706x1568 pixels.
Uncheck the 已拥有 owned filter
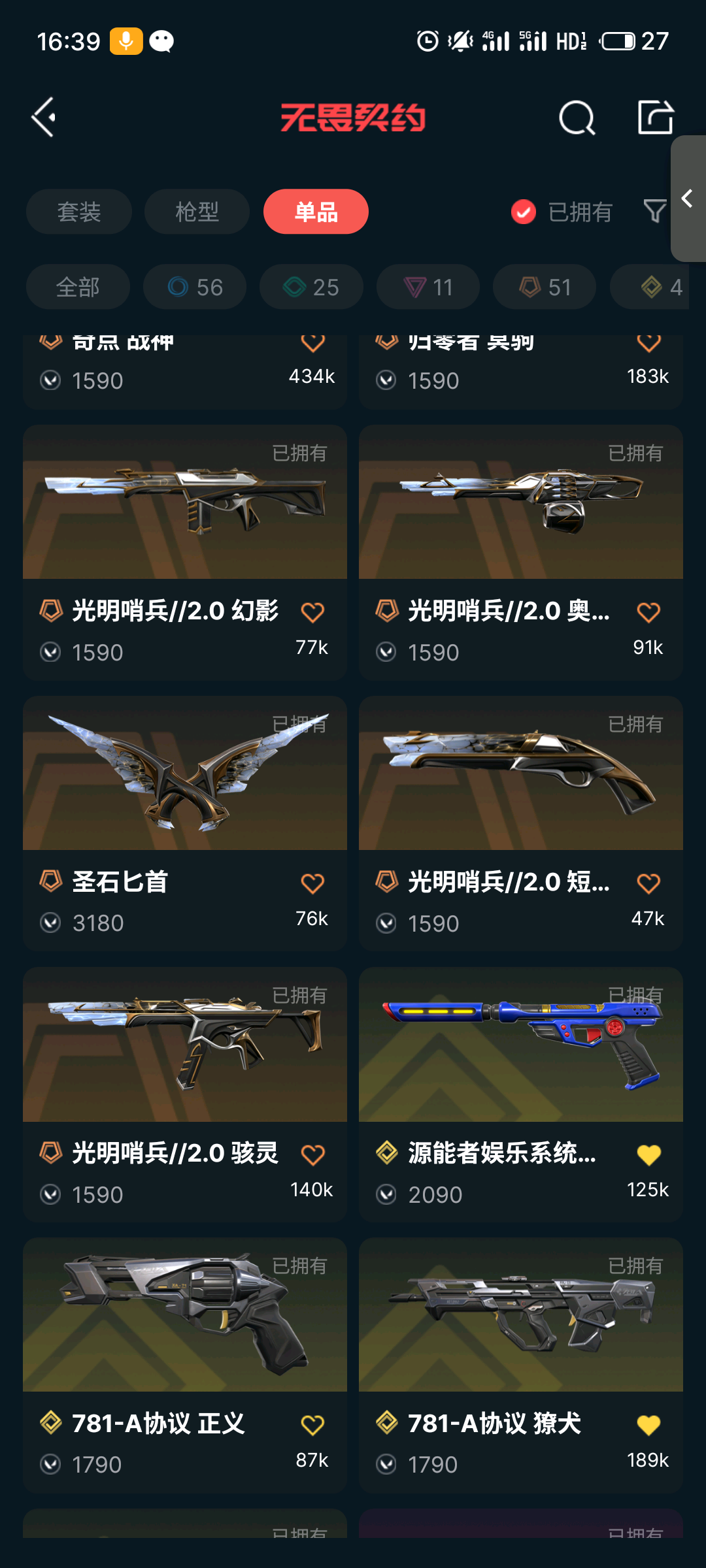click(562, 212)
